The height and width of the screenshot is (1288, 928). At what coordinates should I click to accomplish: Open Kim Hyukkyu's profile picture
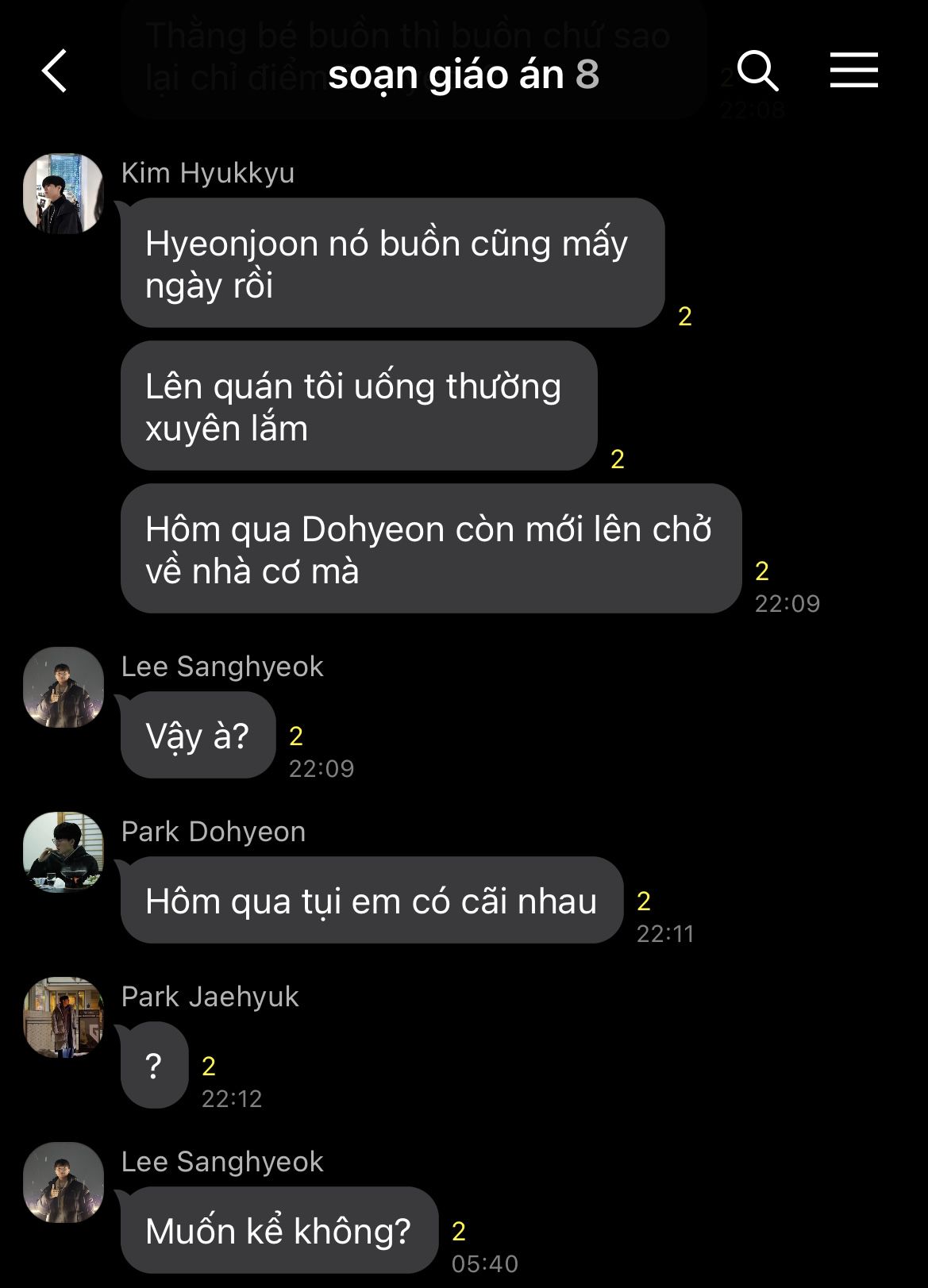64,194
